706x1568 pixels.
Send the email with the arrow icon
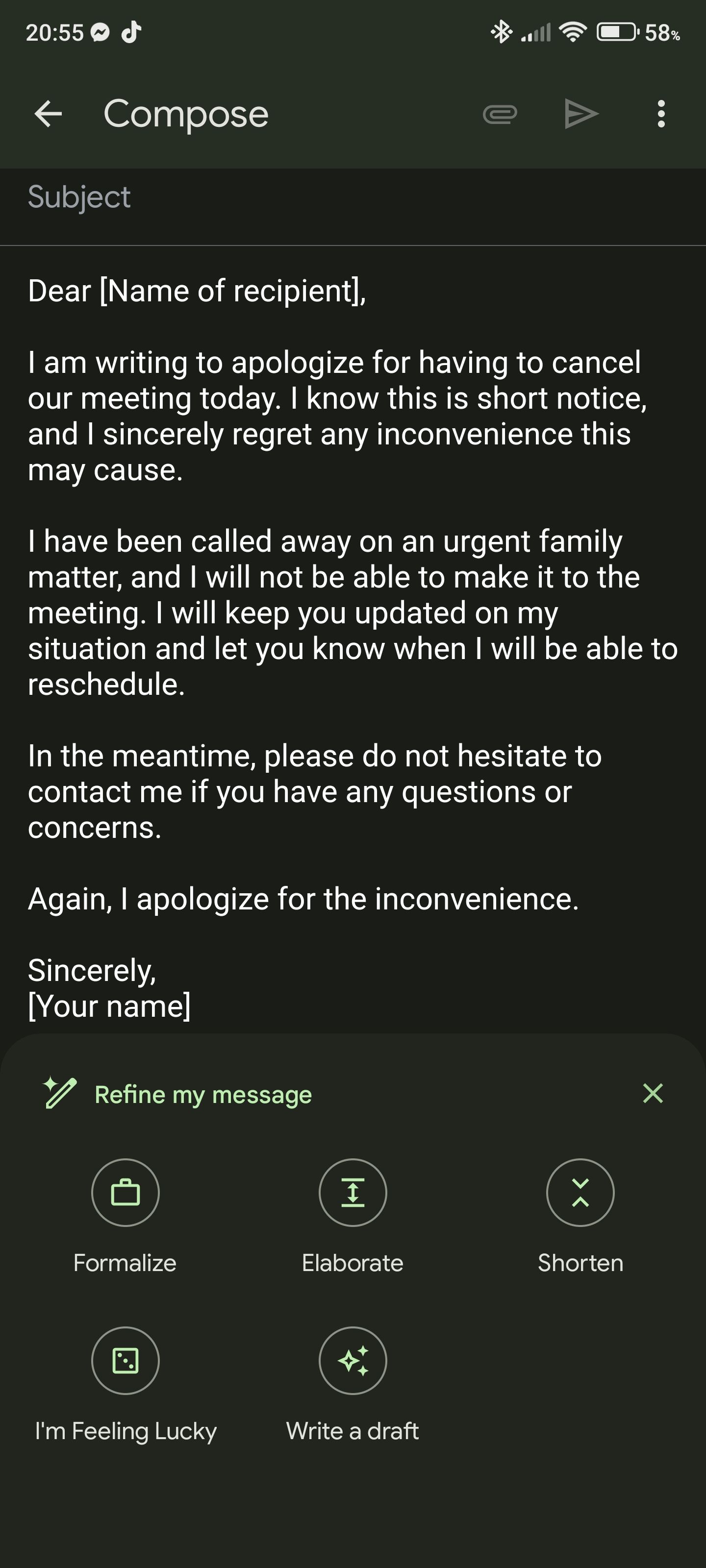(581, 114)
